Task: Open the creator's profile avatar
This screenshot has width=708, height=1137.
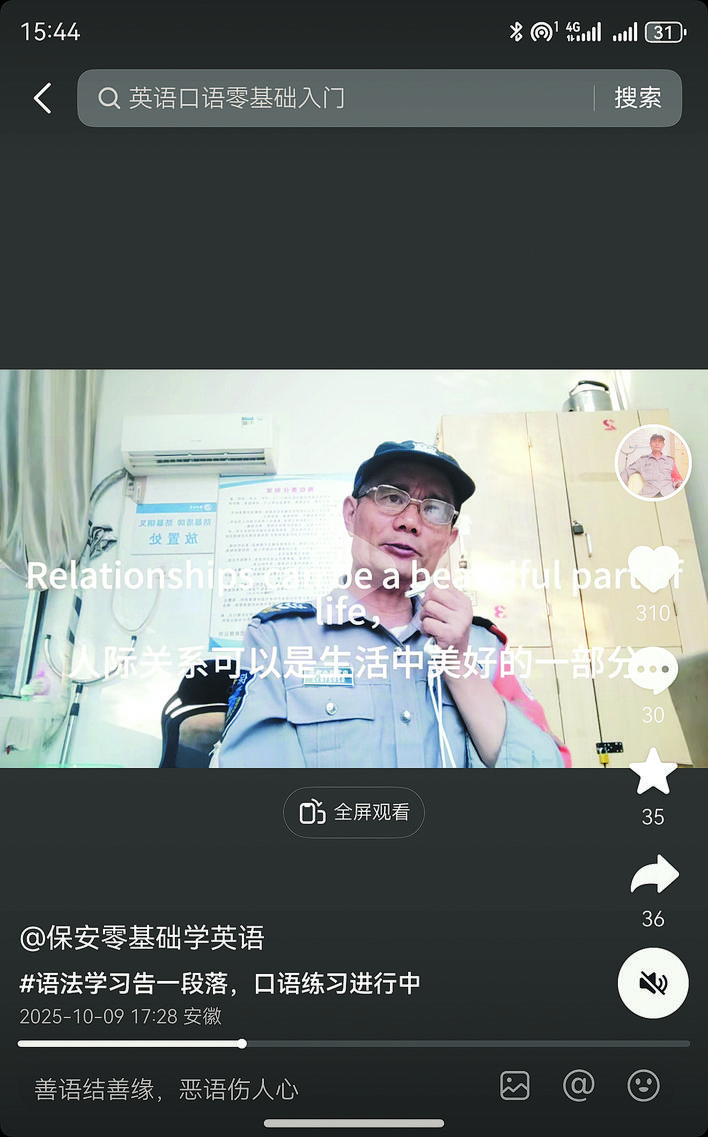Action: (x=653, y=463)
